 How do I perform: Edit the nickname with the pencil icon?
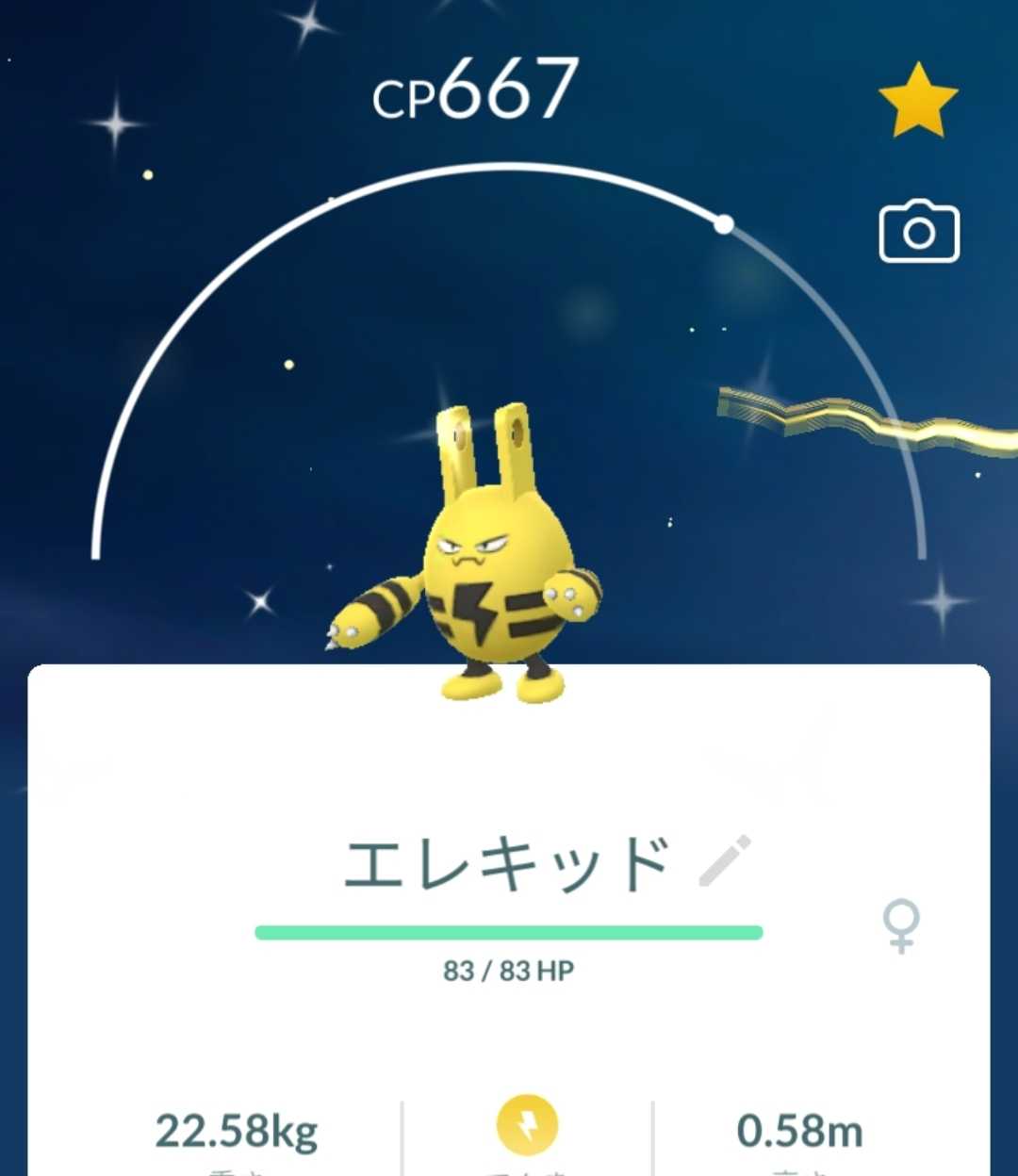click(725, 860)
